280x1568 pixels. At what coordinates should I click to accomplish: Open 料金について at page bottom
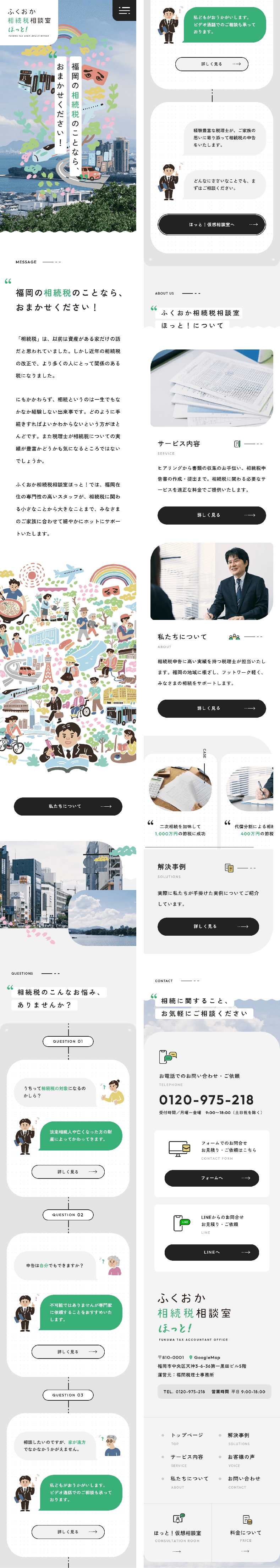[x=245, y=1533]
